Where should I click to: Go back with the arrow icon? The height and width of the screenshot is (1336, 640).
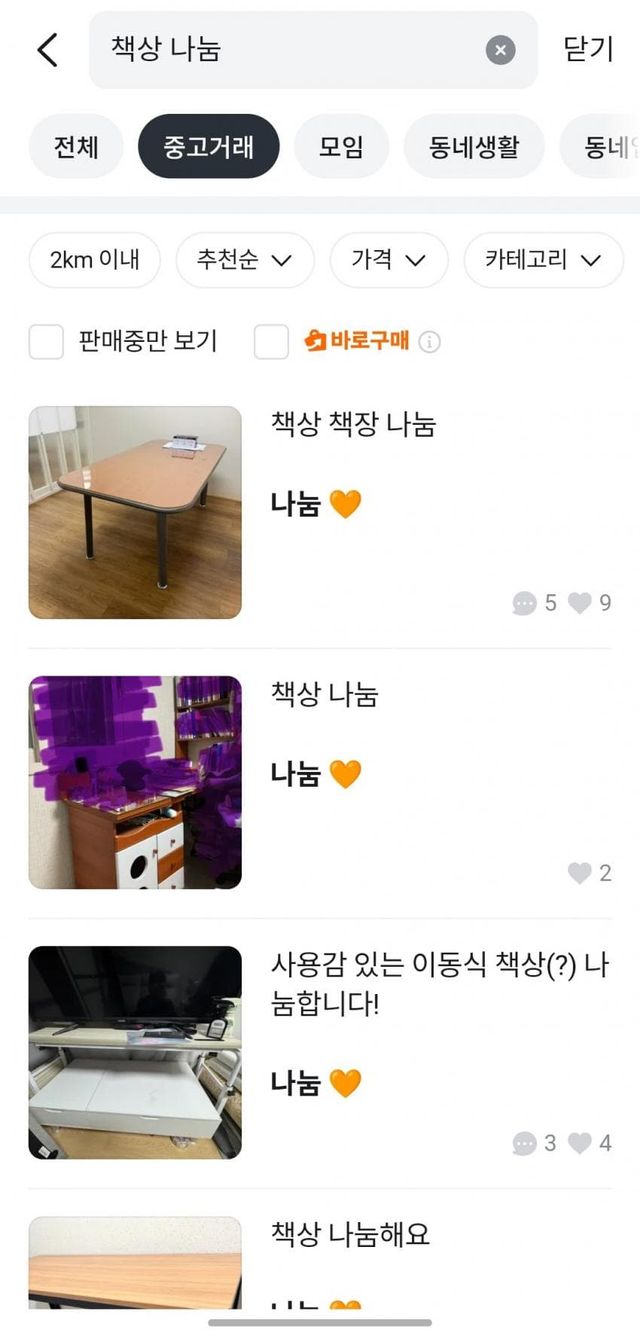point(47,49)
